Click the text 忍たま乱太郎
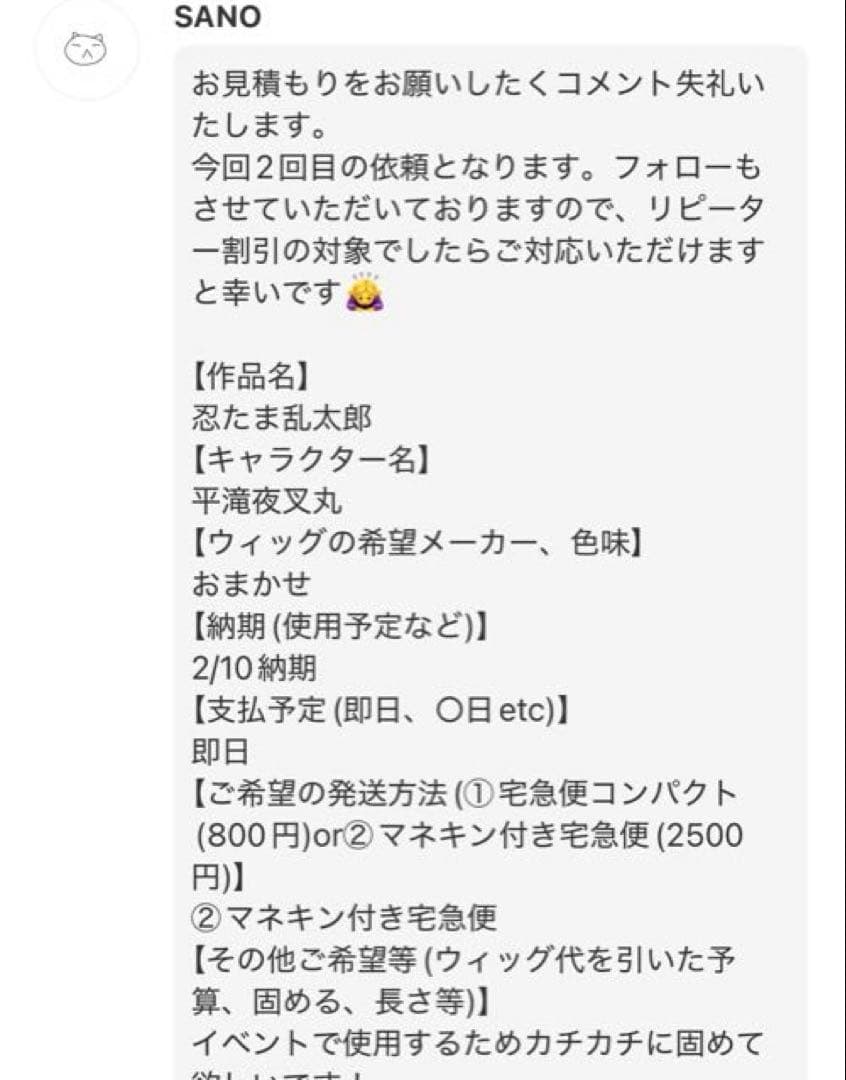The image size is (846, 1080). click(280, 420)
